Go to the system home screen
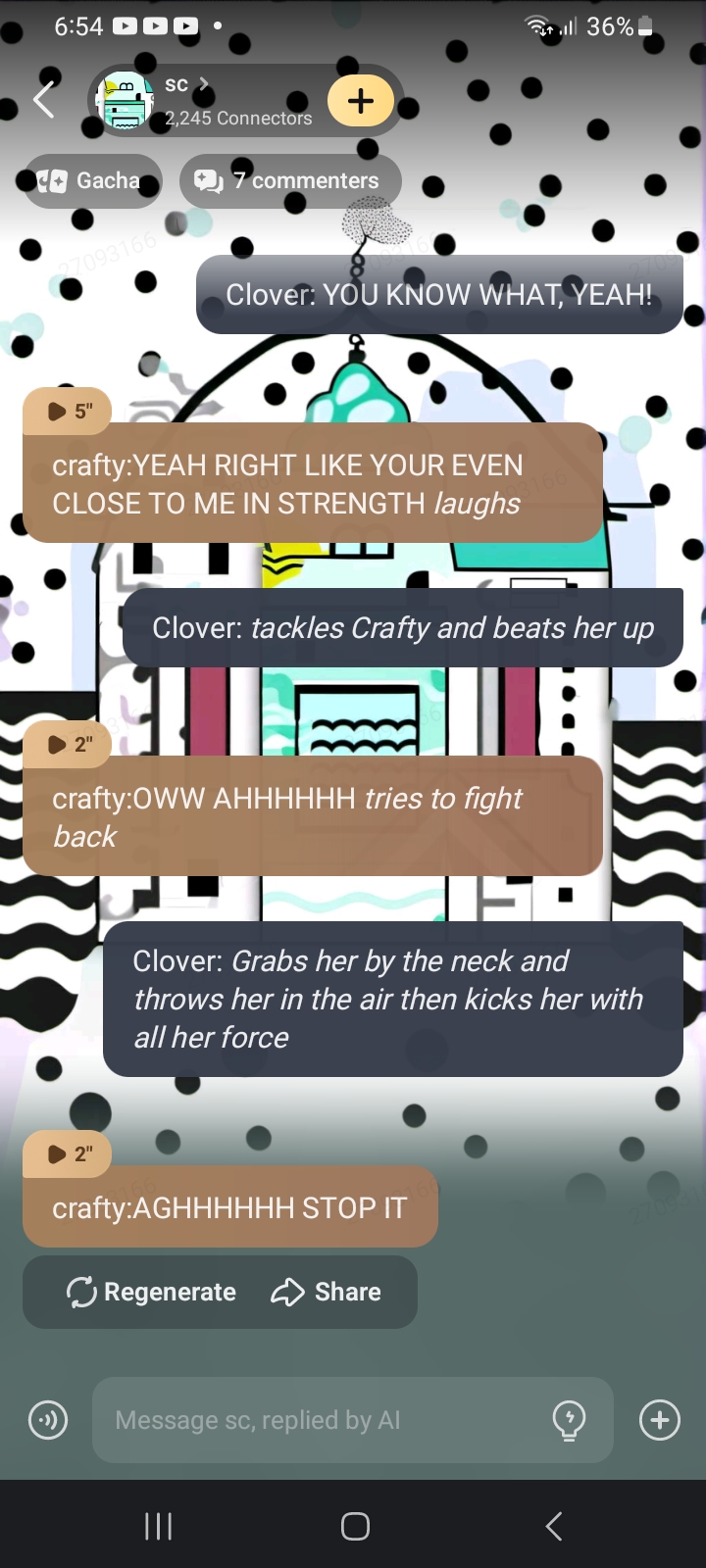The image size is (706, 1568). [355, 1526]
